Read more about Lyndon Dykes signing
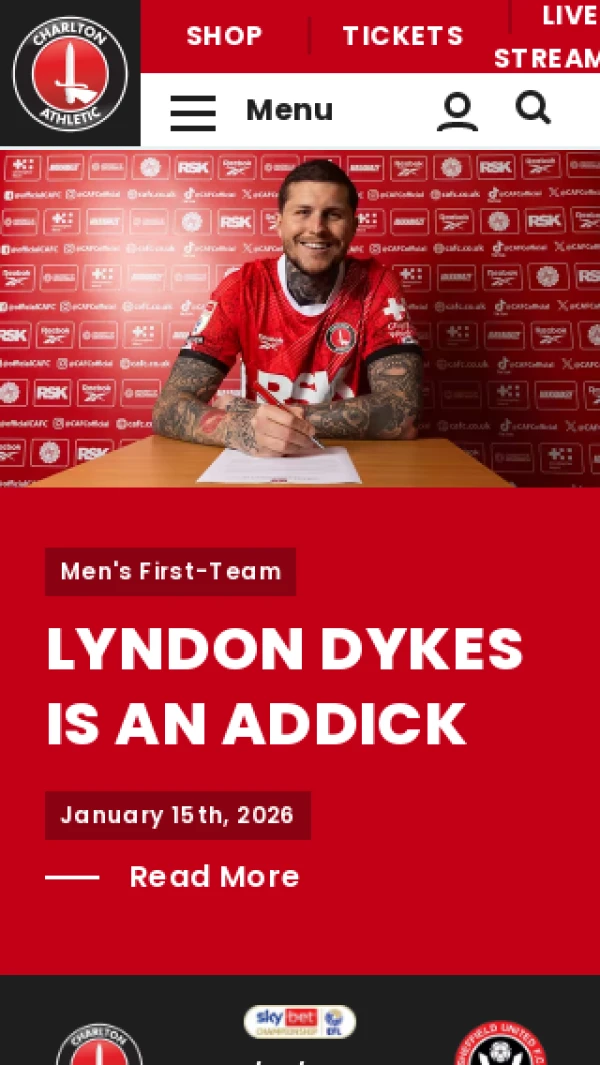 pos(214,877)
